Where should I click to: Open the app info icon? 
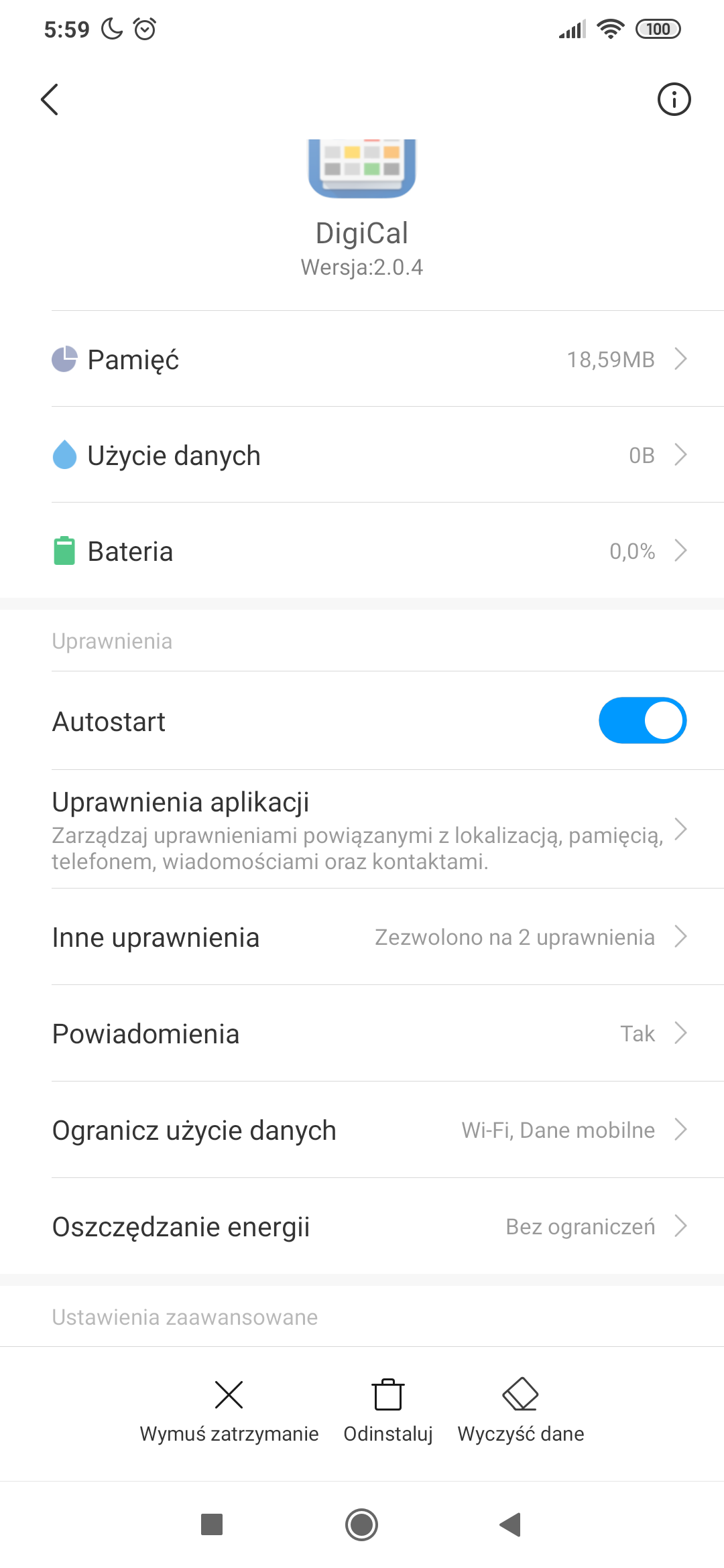pos(674,100)
